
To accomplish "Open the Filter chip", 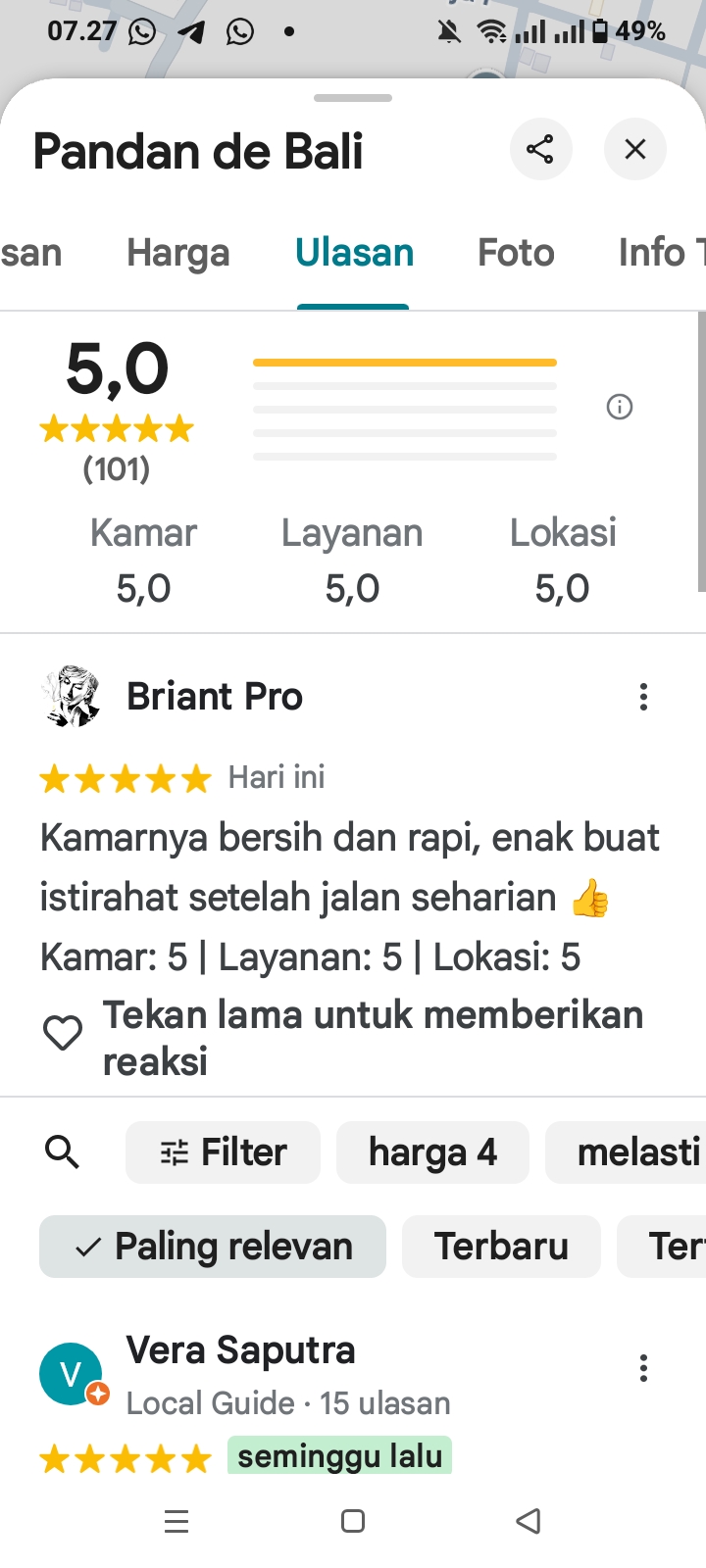I will pyautogui.click(x=224, y=1152).
